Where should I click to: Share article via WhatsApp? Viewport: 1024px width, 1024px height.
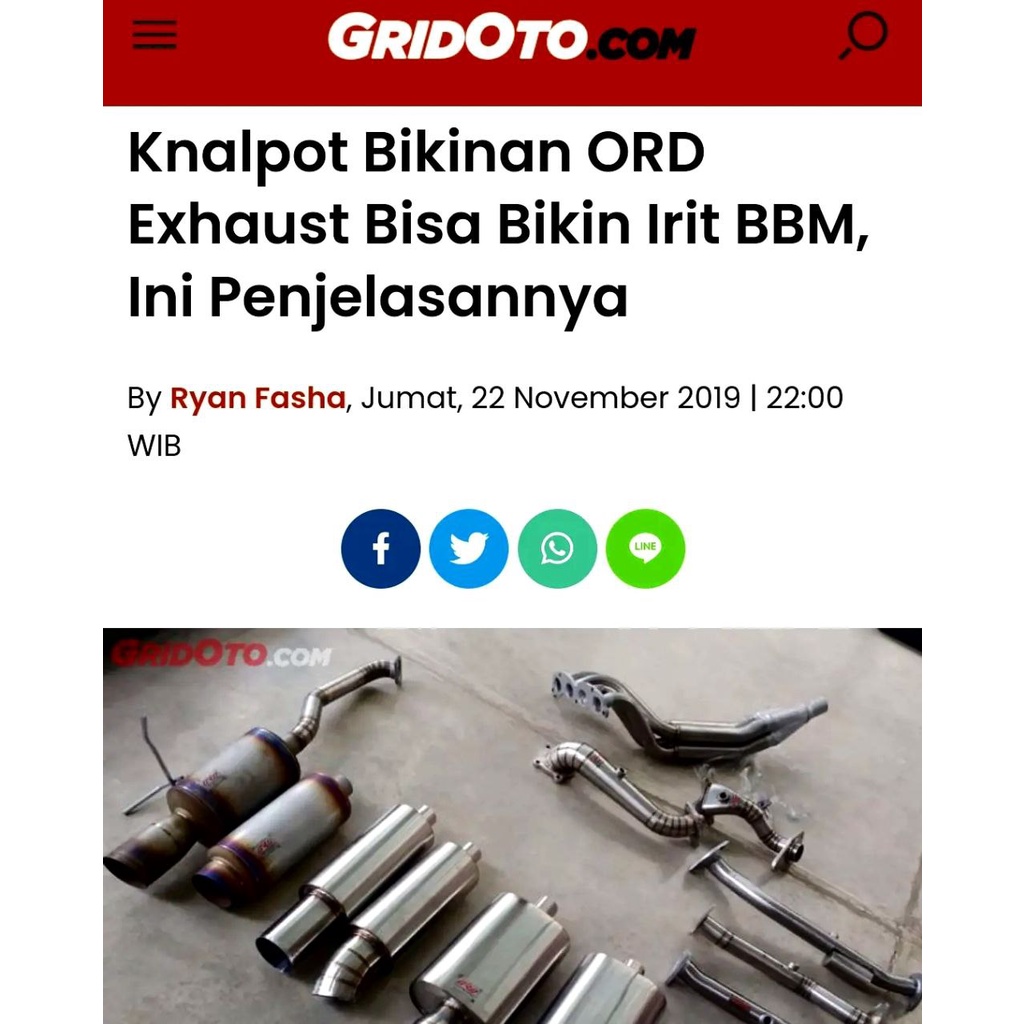point(557,549)
